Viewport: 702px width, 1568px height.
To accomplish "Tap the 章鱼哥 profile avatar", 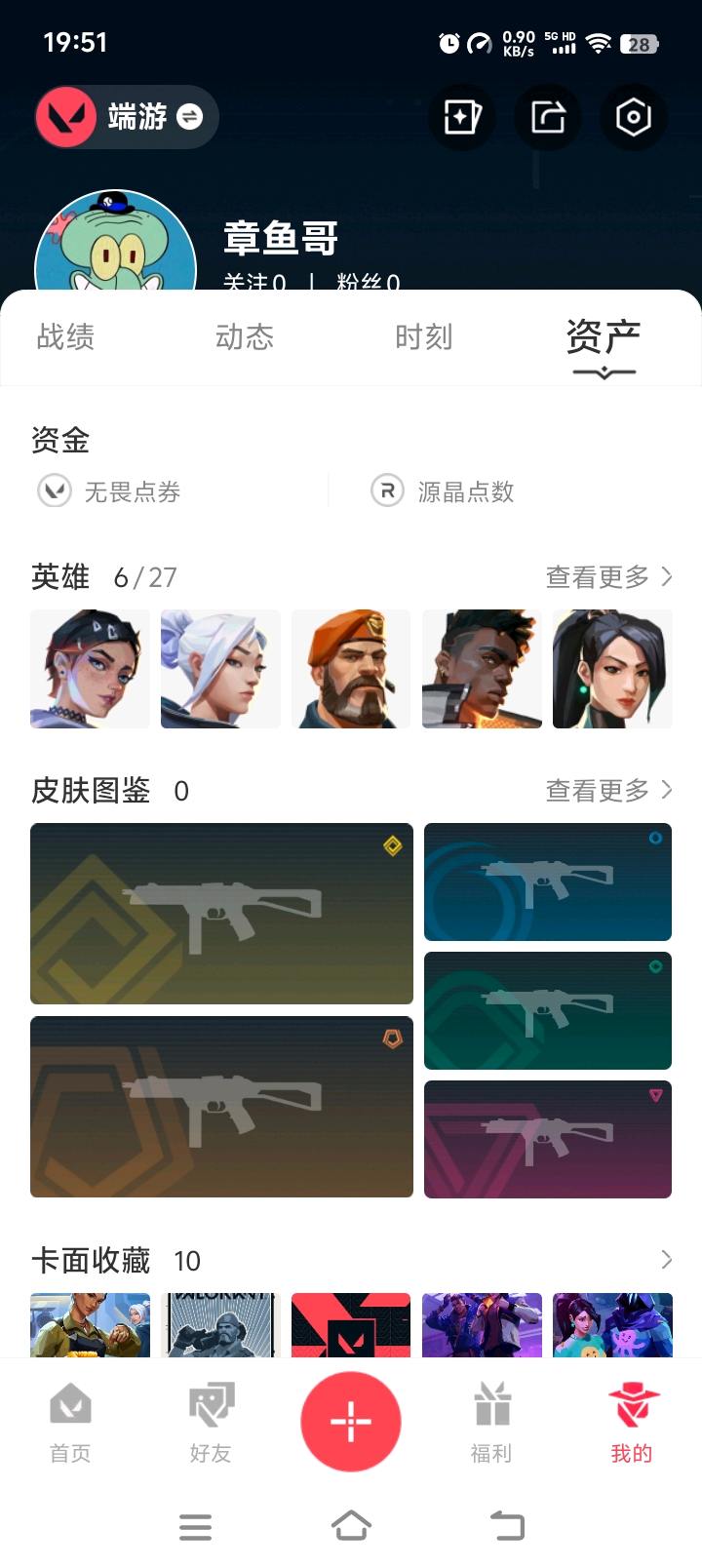I will pyautogui.click(x=115, y=249).
